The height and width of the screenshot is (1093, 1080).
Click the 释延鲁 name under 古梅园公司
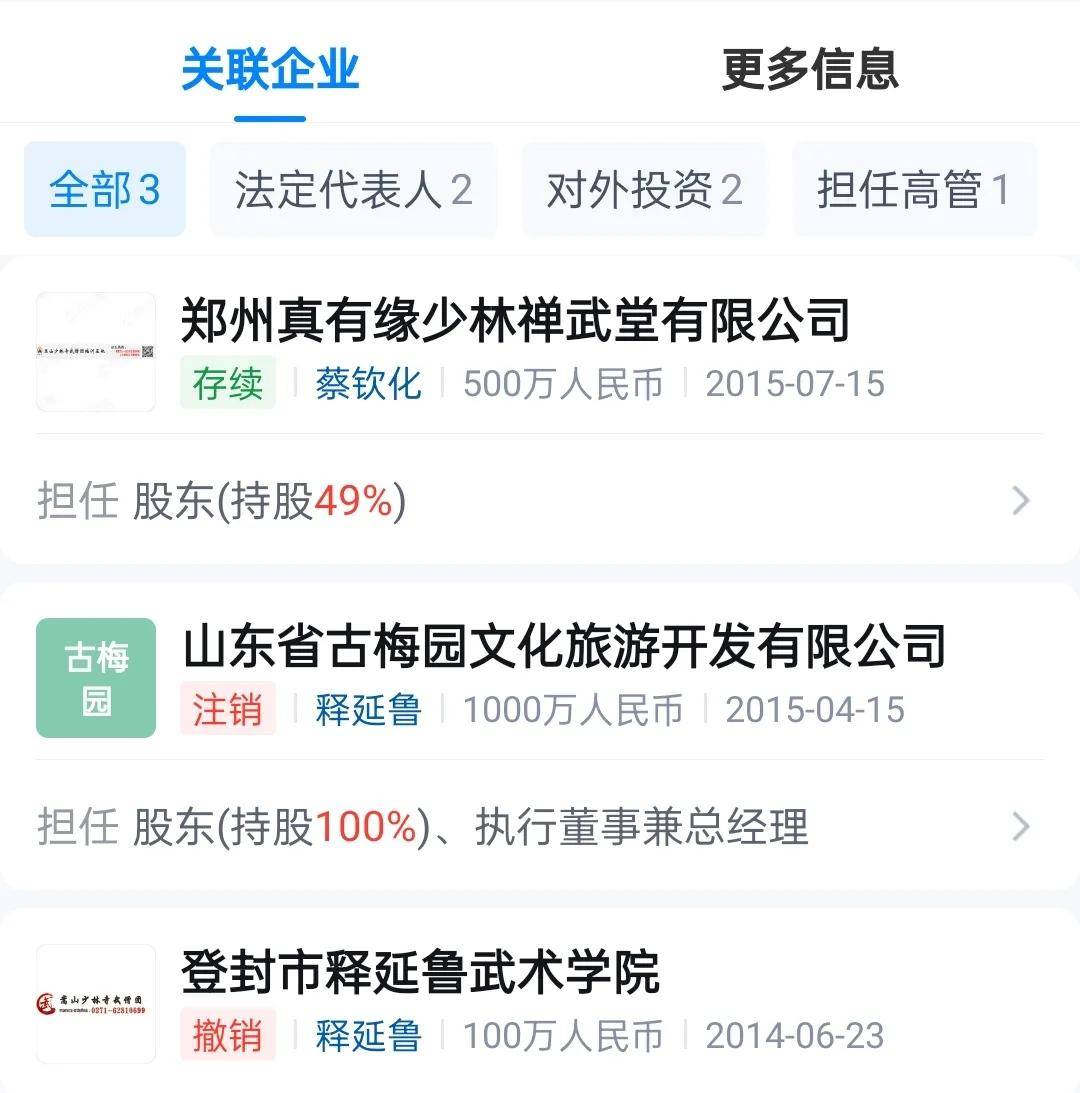click(x=368, y=710)
